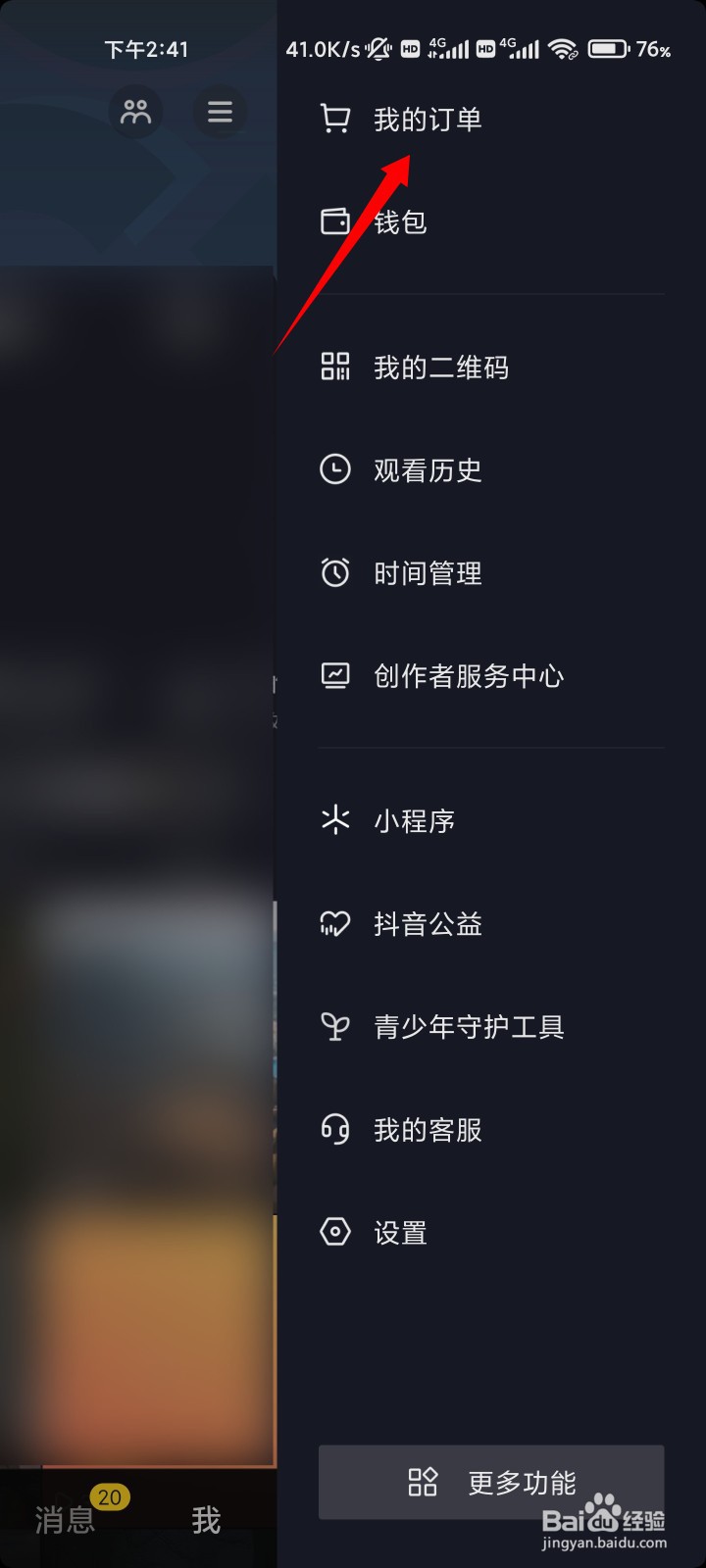
Task: Switch to the 消息 tab
Action: click(x=63, y=1521)
